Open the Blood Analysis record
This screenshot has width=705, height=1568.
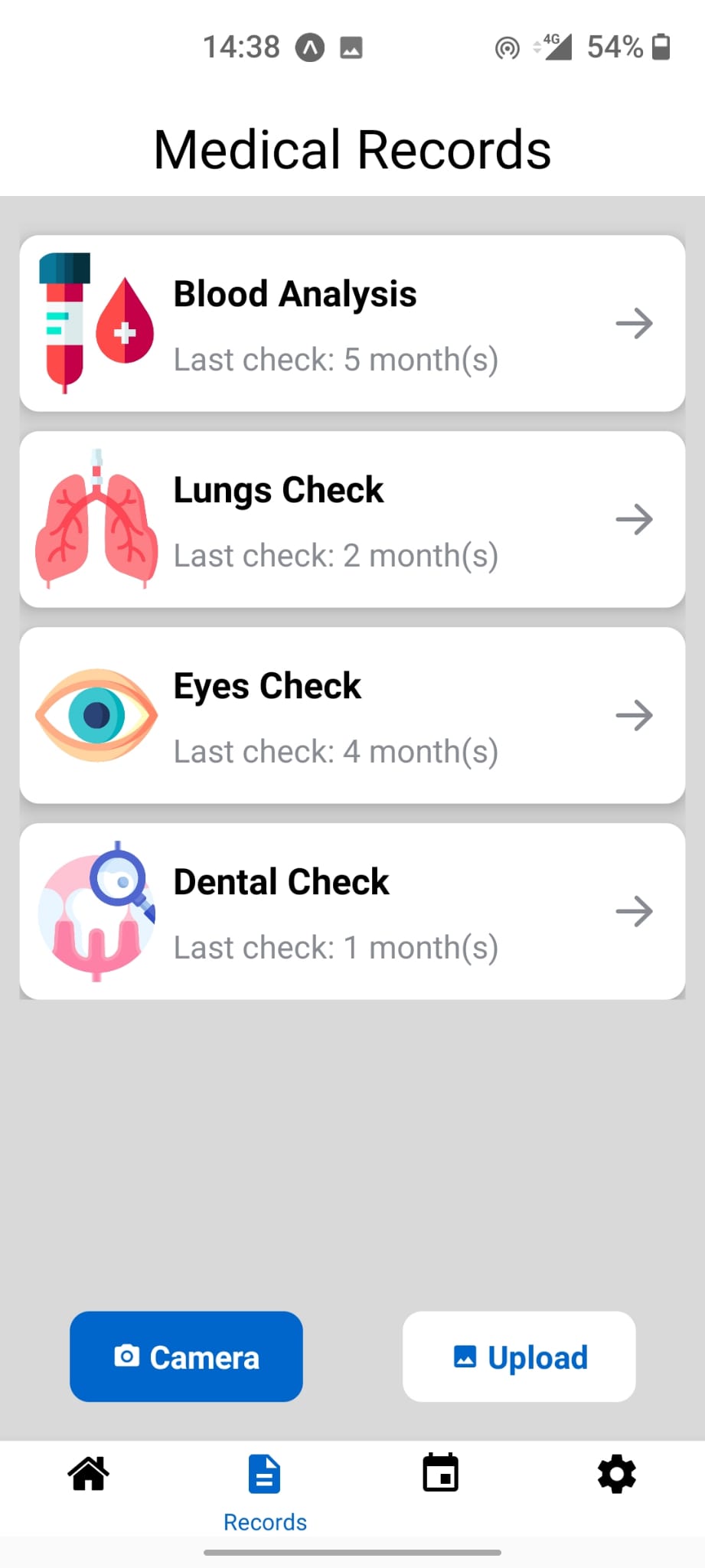click(352, 323)
